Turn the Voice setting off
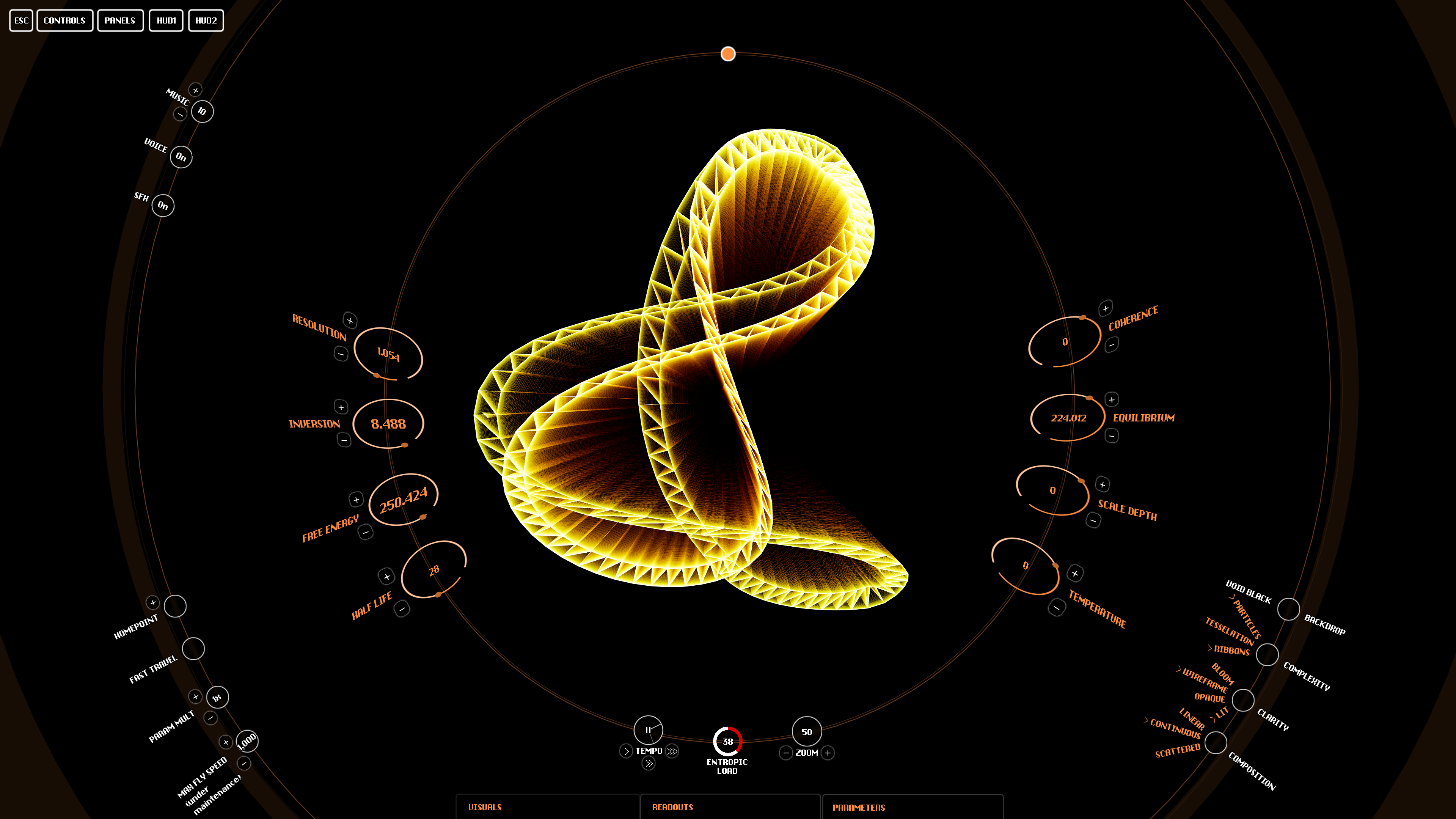Viewport: 1456px width, 819px height. [181, 157]
